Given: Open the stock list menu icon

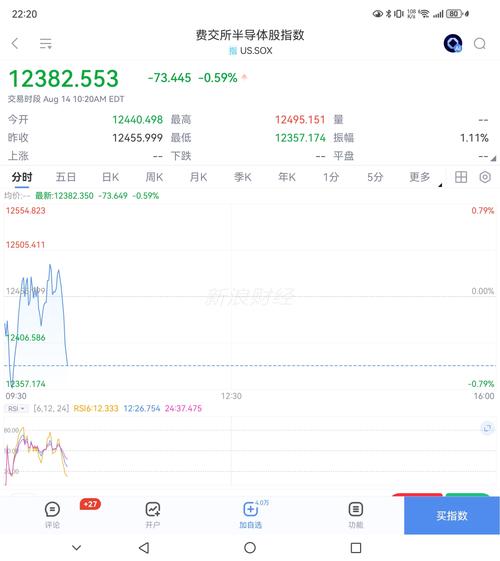Looking at the screenshot, I should tap(46, 44).
